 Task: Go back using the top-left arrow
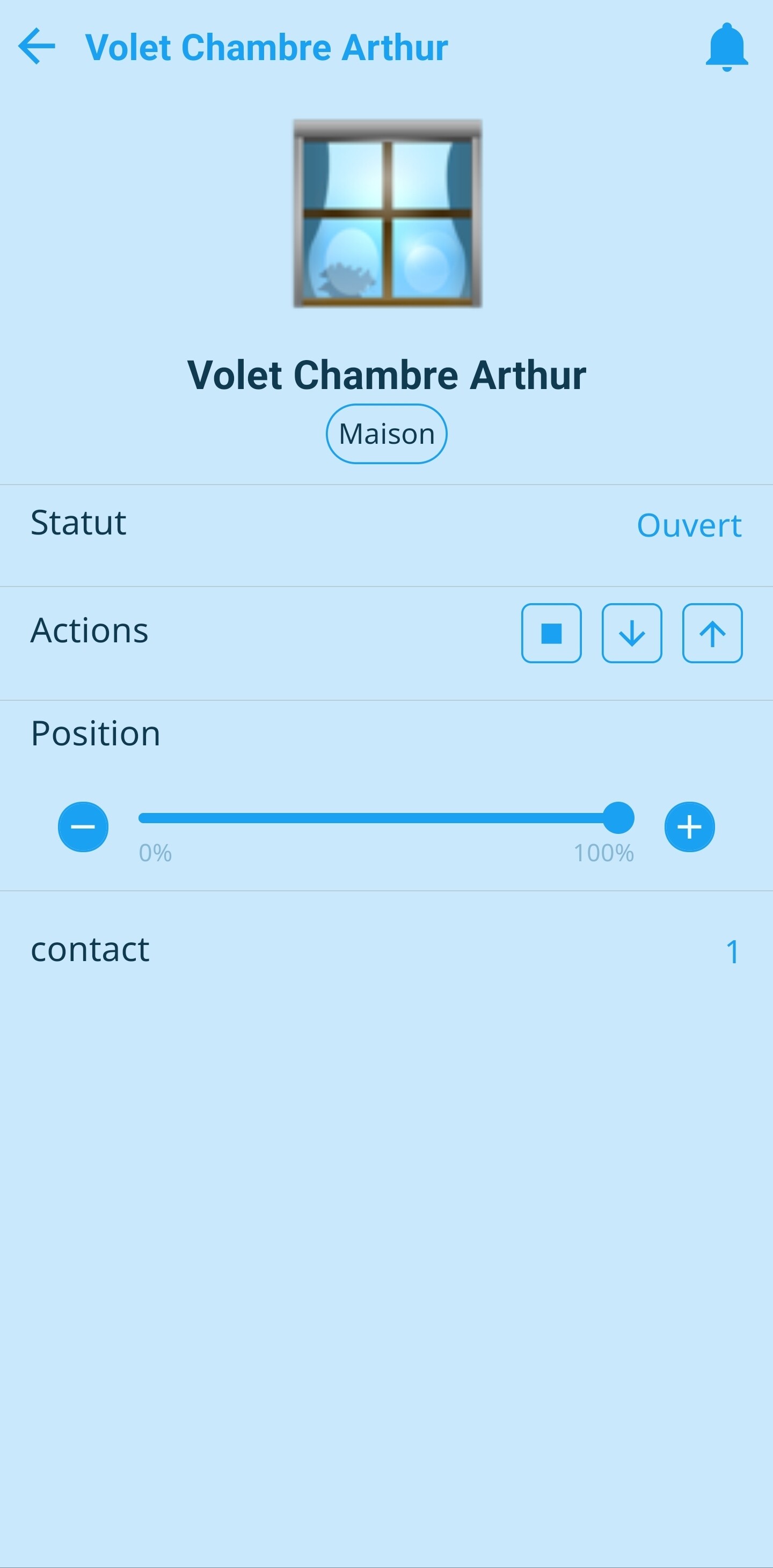pyautogui.click(x=37, y=46)
